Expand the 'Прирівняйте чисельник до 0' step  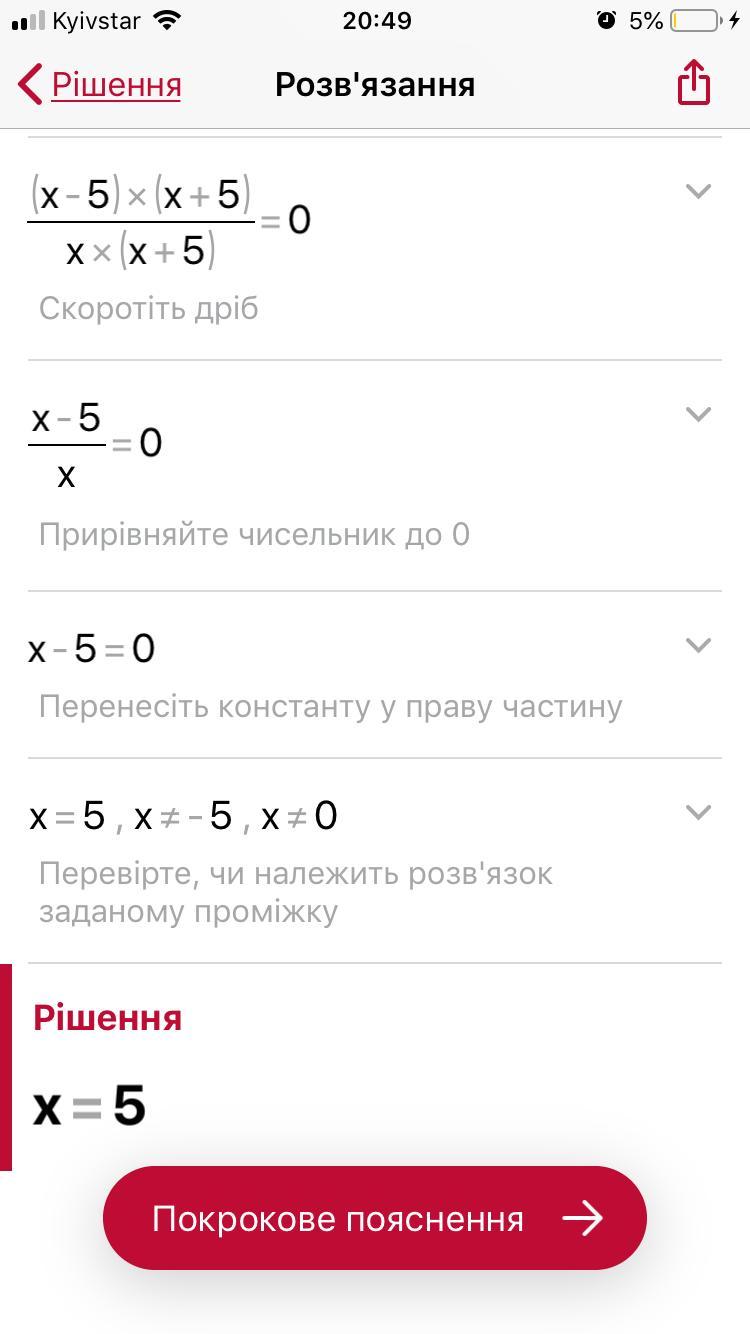pos(698,413)
